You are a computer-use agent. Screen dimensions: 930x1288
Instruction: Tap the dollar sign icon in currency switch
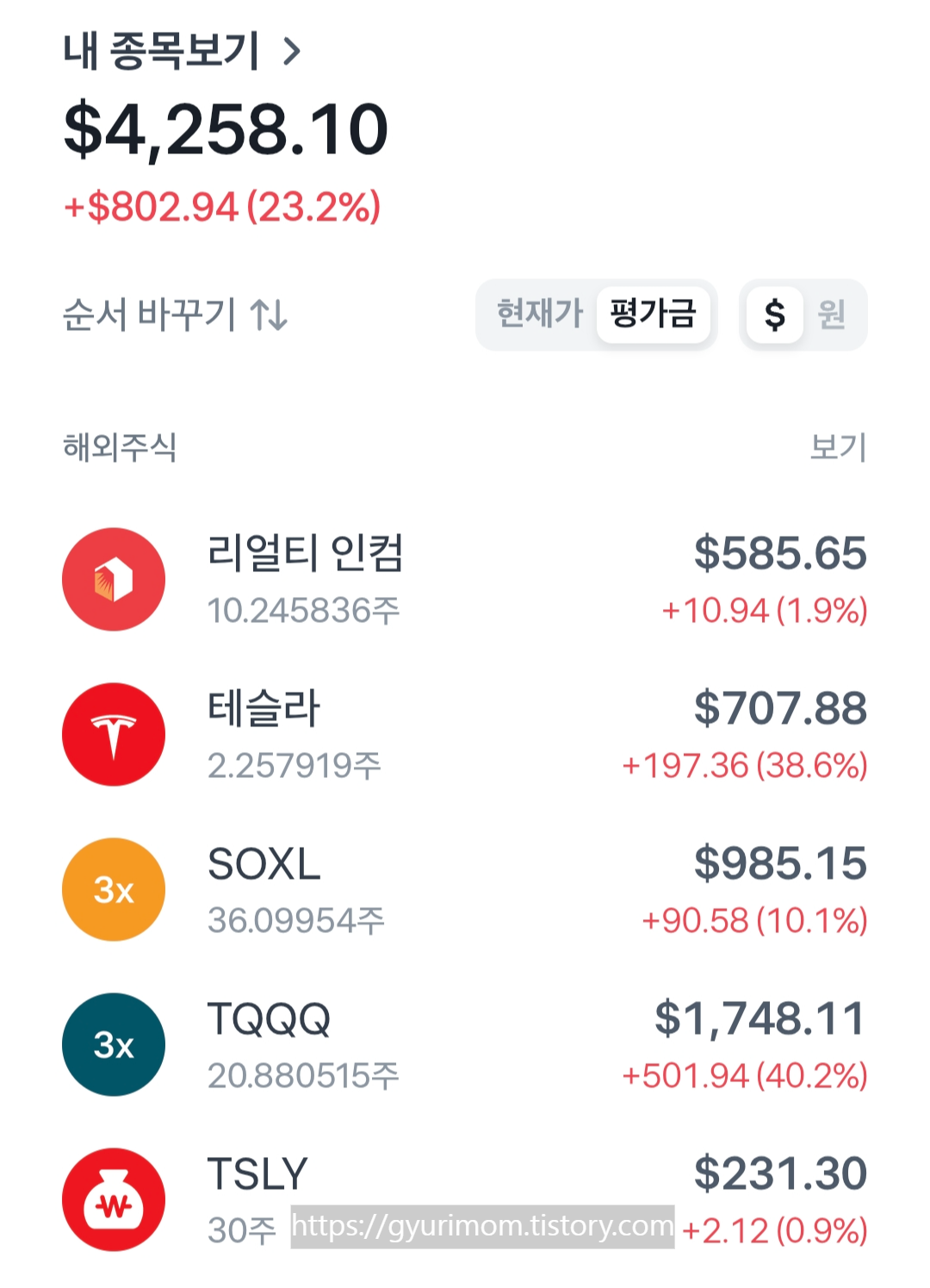pos(774,314)
